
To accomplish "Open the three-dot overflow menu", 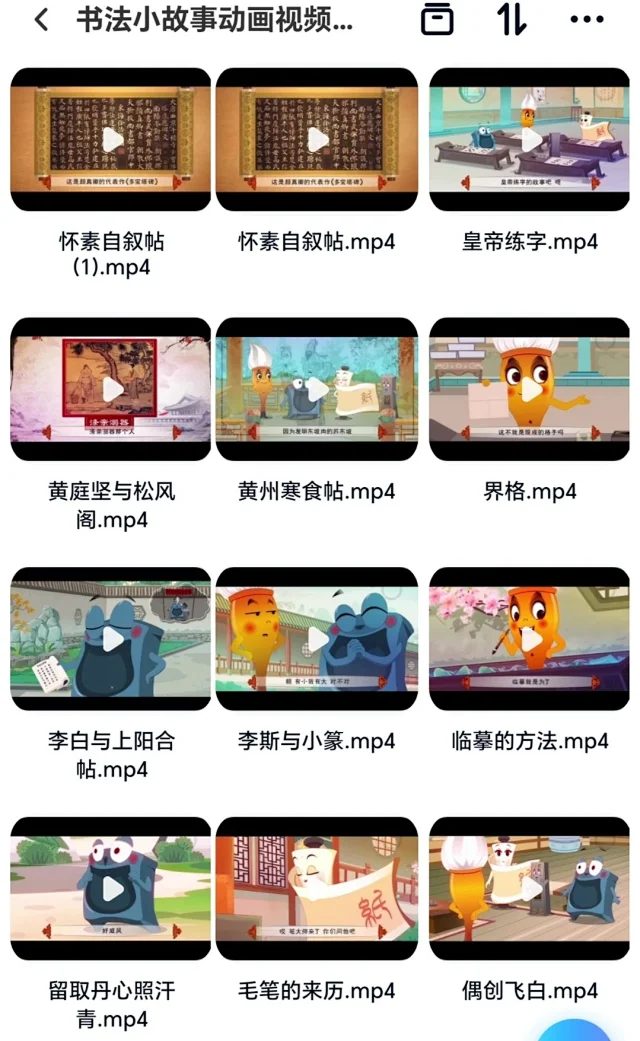I will click(587, 20).
